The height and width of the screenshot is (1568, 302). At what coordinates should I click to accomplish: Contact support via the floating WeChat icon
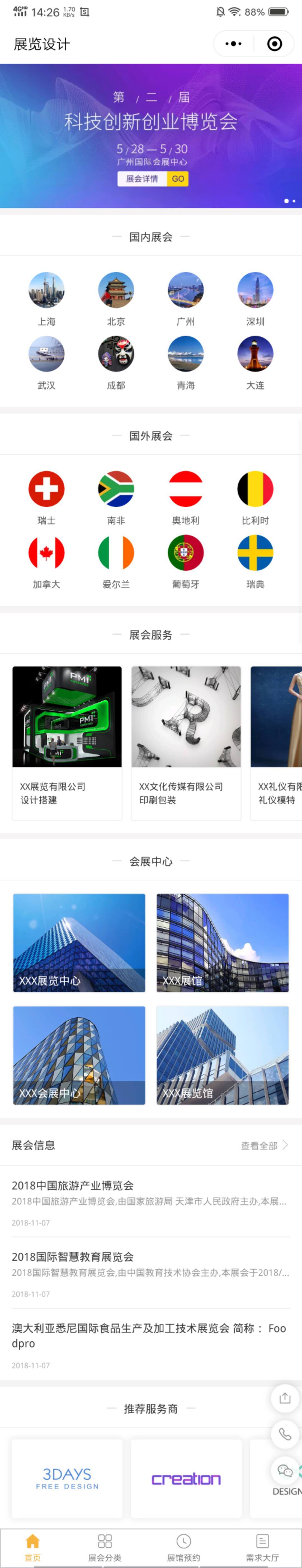[x=285, y=1471]
